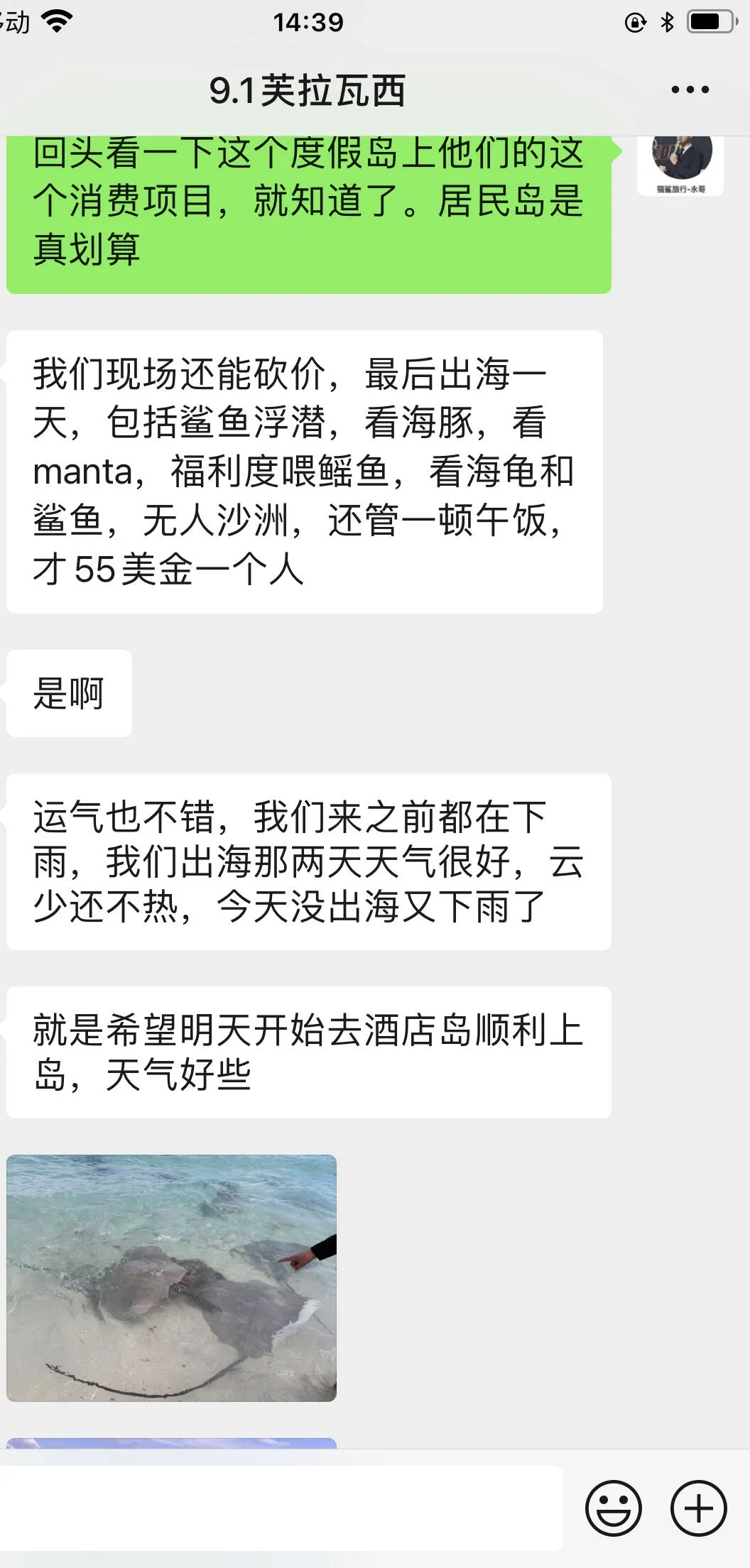Viewport: 750px width, 1568px height.
Task: Open the three-dot chat options menu
Action: (x=690, y=90)
